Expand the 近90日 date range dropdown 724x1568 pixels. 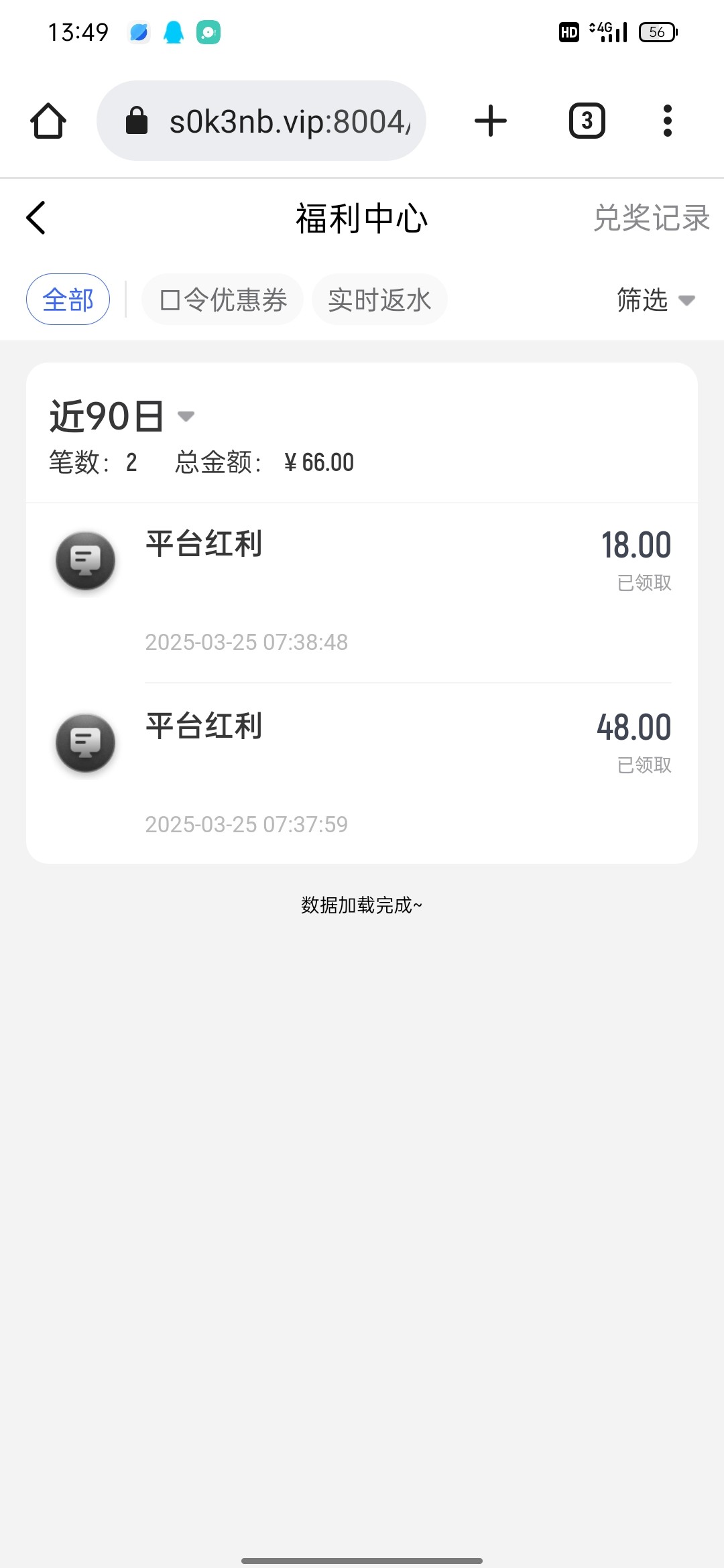click(x=122, y=416)
